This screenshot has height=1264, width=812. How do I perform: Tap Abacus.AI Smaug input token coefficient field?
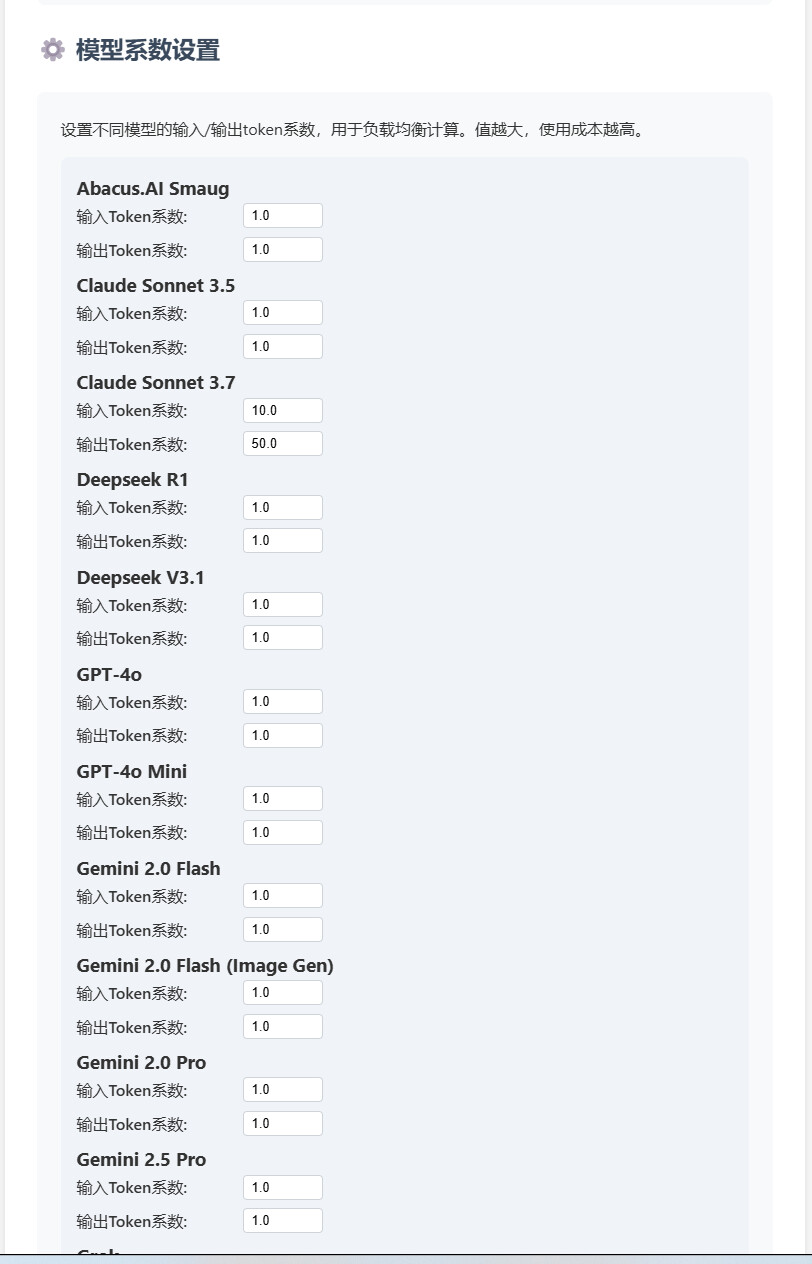[282, 216]
